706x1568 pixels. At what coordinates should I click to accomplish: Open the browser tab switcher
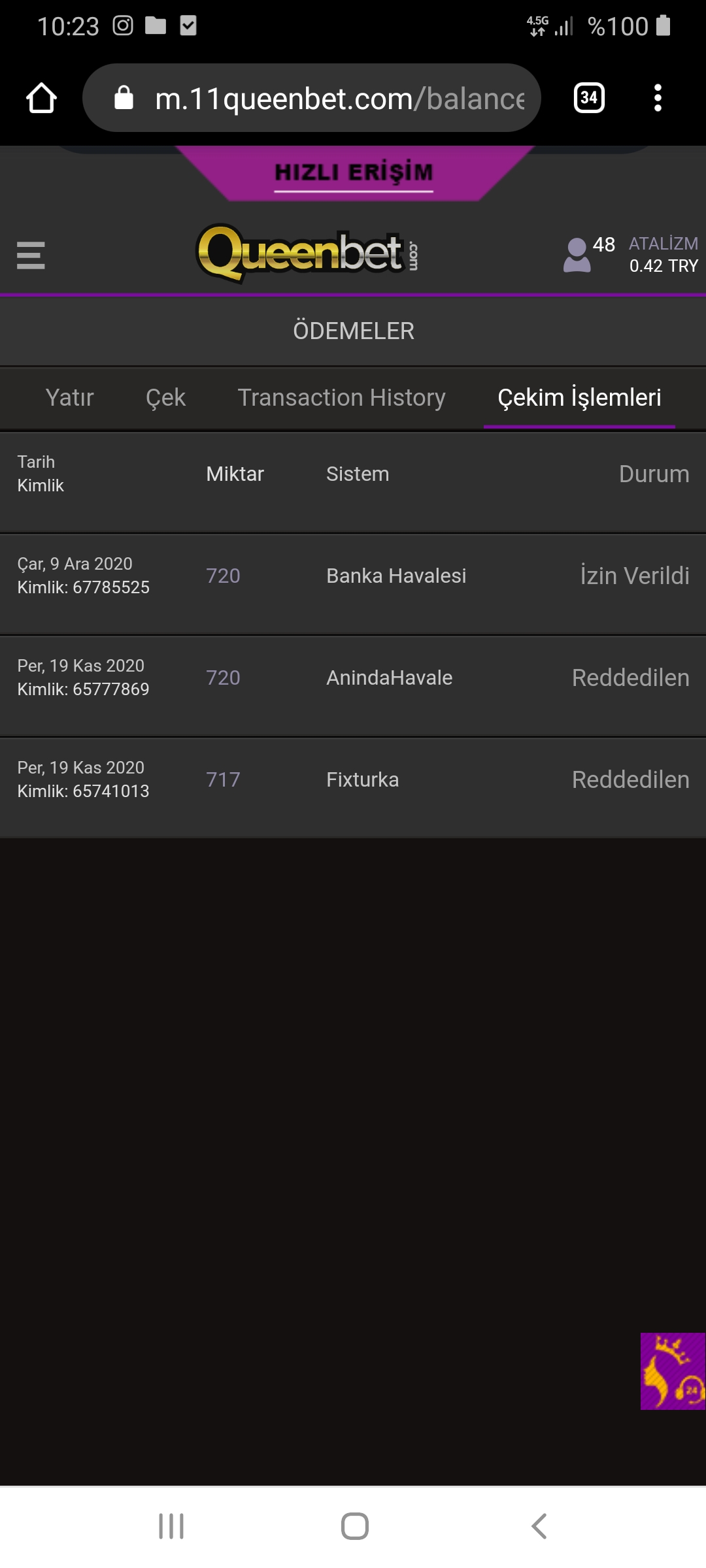[589, 98]
